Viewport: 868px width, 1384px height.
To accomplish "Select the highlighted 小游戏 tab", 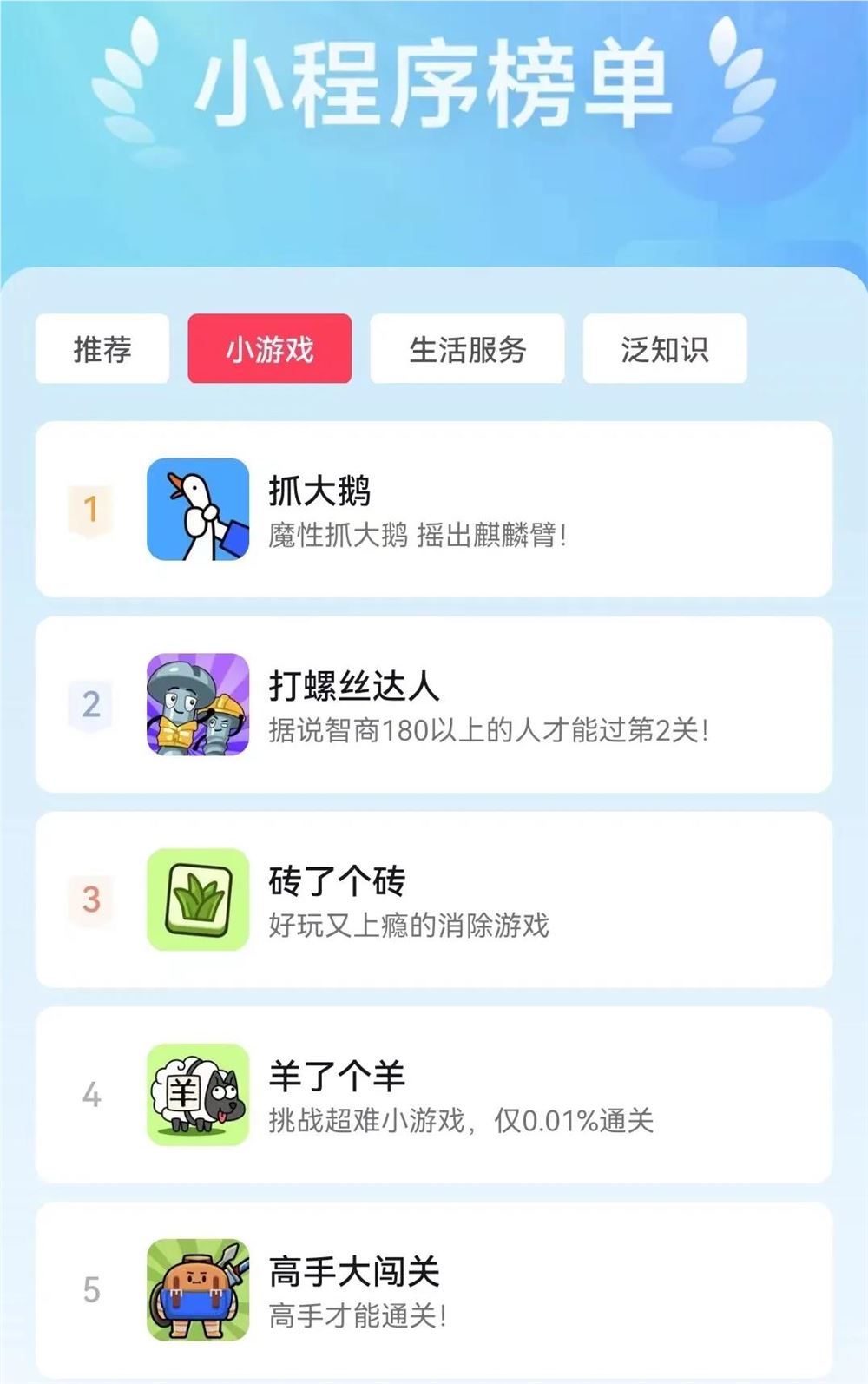I will click(270, 350).
